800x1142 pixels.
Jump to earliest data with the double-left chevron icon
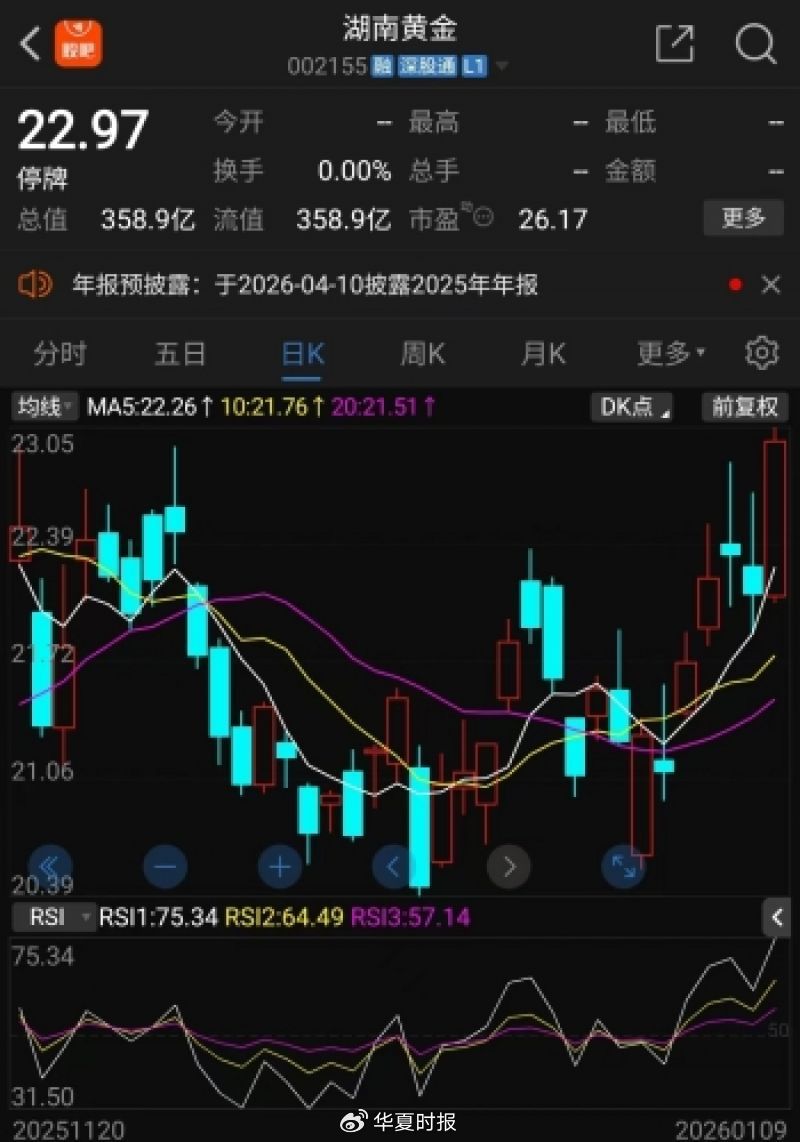(x=50, y=867)
